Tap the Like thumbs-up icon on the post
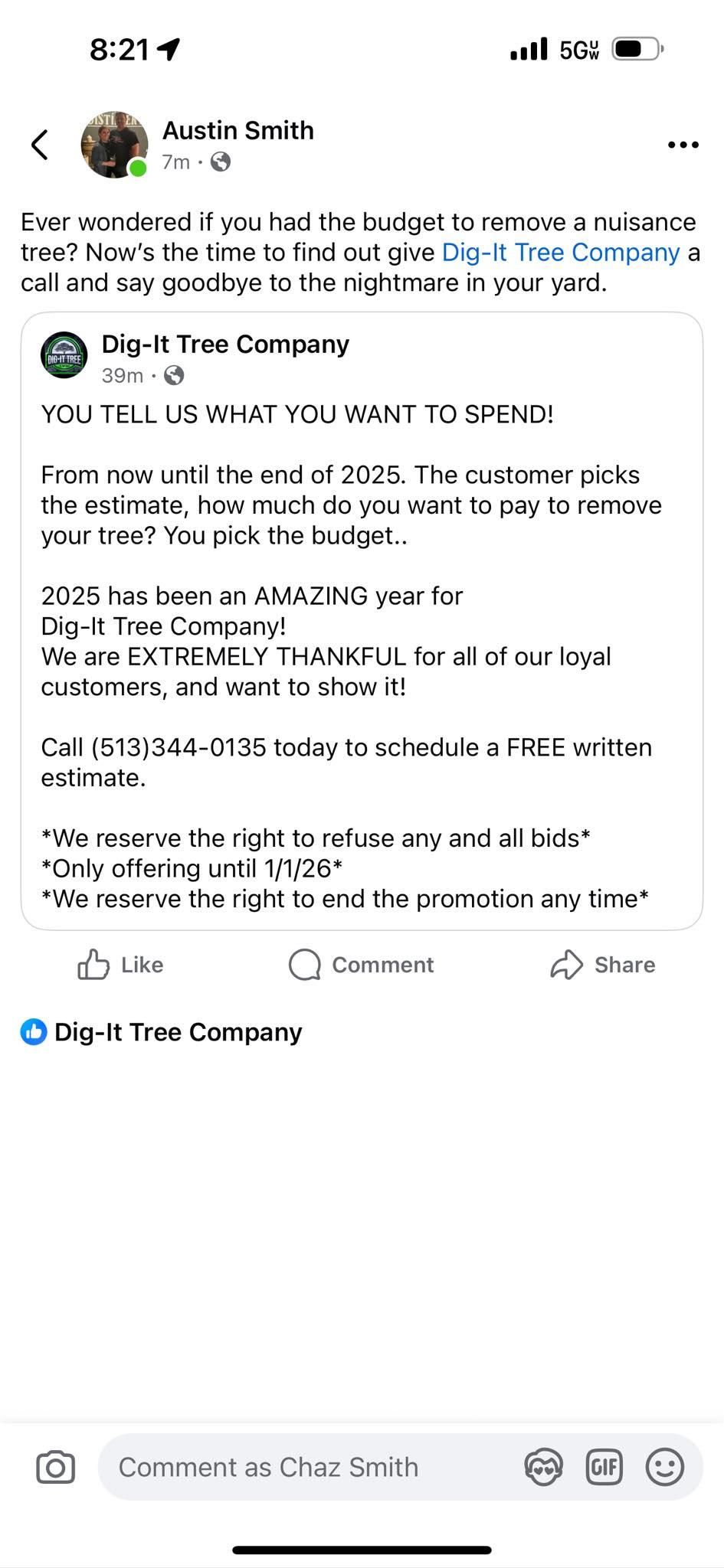The height and width of the screenshot is (1568, 724). [93, 965]
